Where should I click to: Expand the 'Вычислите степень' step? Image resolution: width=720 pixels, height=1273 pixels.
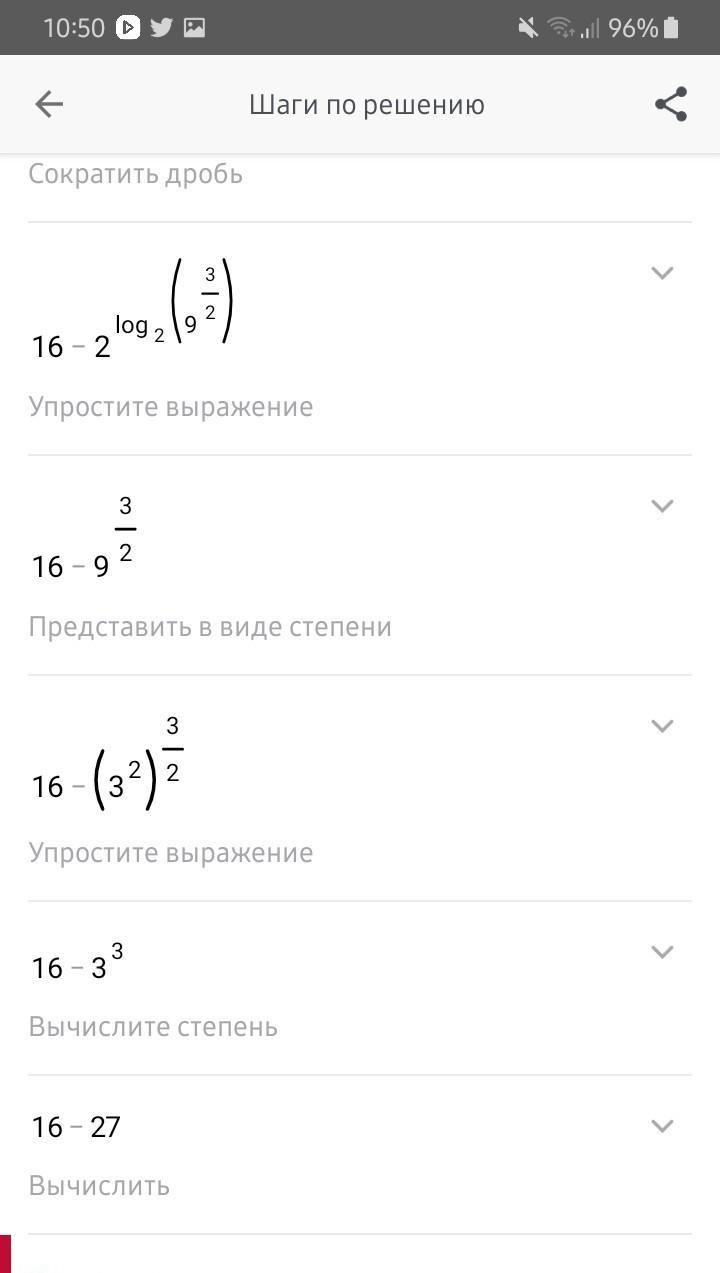click(x=662, y=952)
